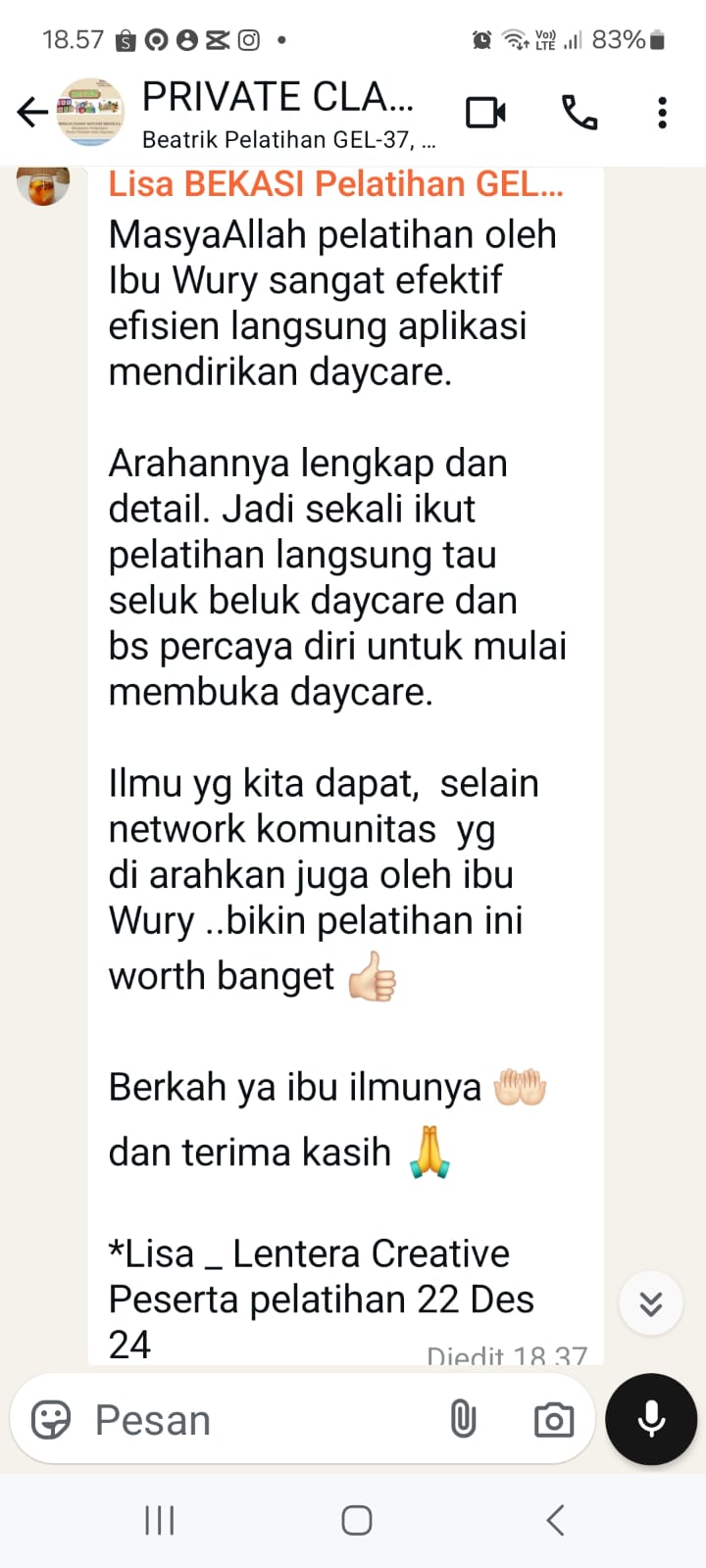Go back to the chat list
Screen dimensions: 706x1568
[32, 113]
